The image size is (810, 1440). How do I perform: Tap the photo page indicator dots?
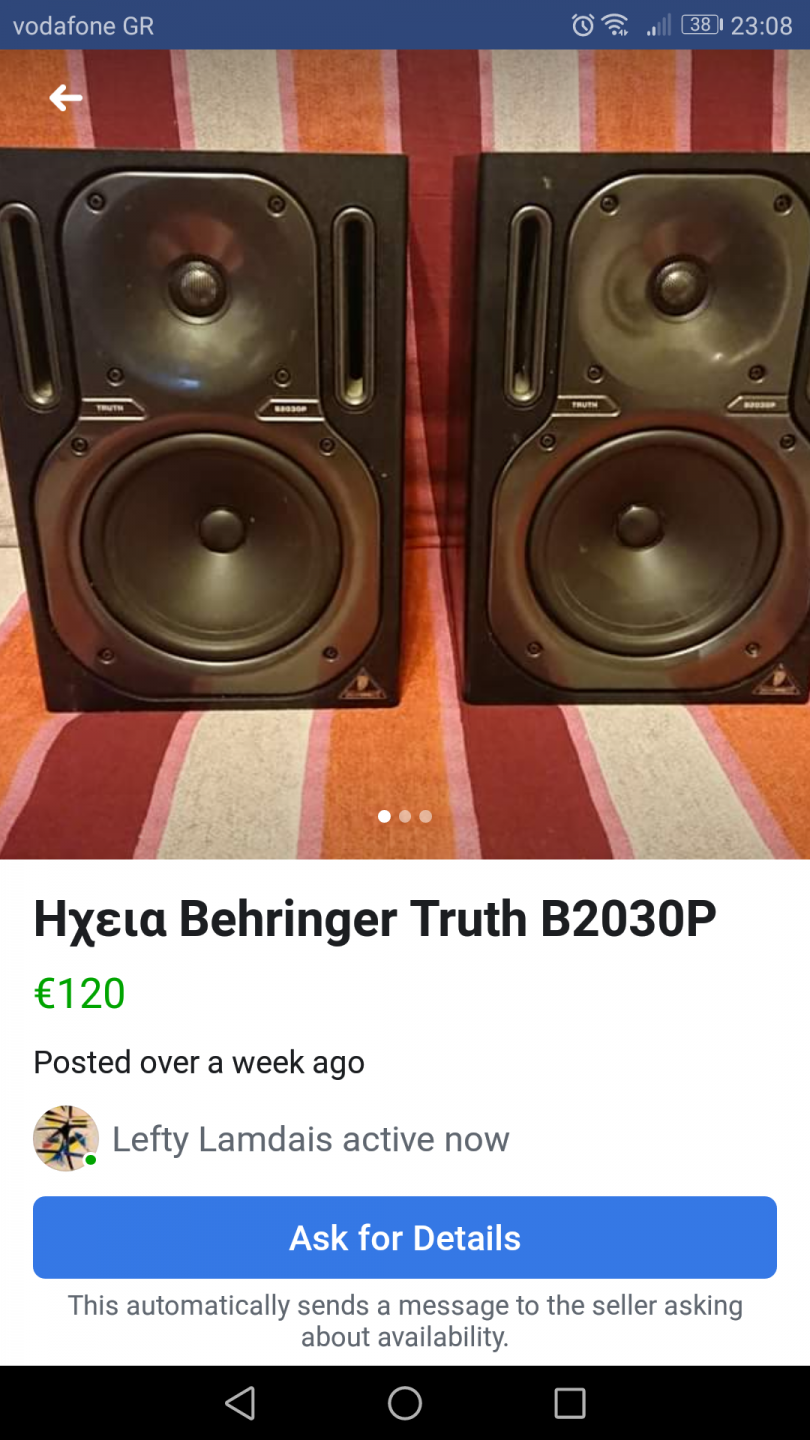(405, 816)
